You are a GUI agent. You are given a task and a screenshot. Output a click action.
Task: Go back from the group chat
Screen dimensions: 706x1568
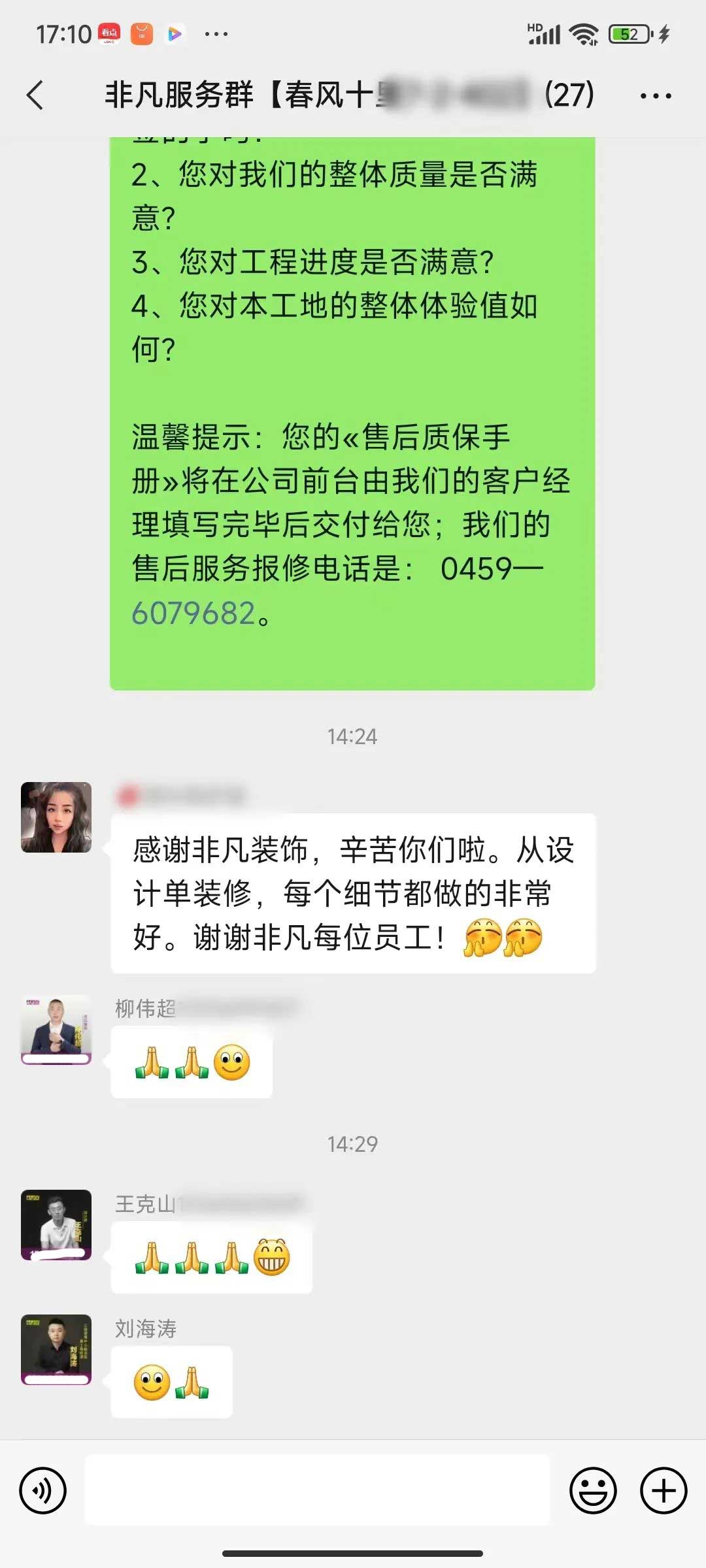tap(36, 95)
